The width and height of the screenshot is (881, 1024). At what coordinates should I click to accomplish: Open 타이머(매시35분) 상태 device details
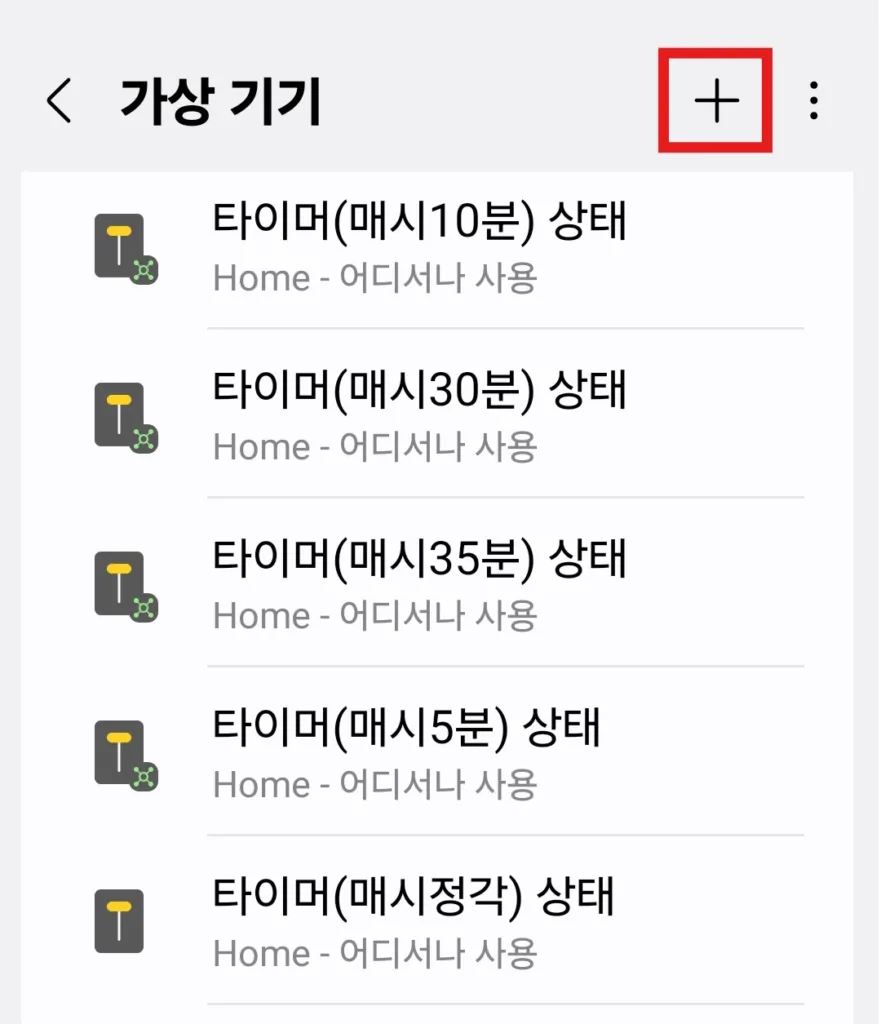420,561
